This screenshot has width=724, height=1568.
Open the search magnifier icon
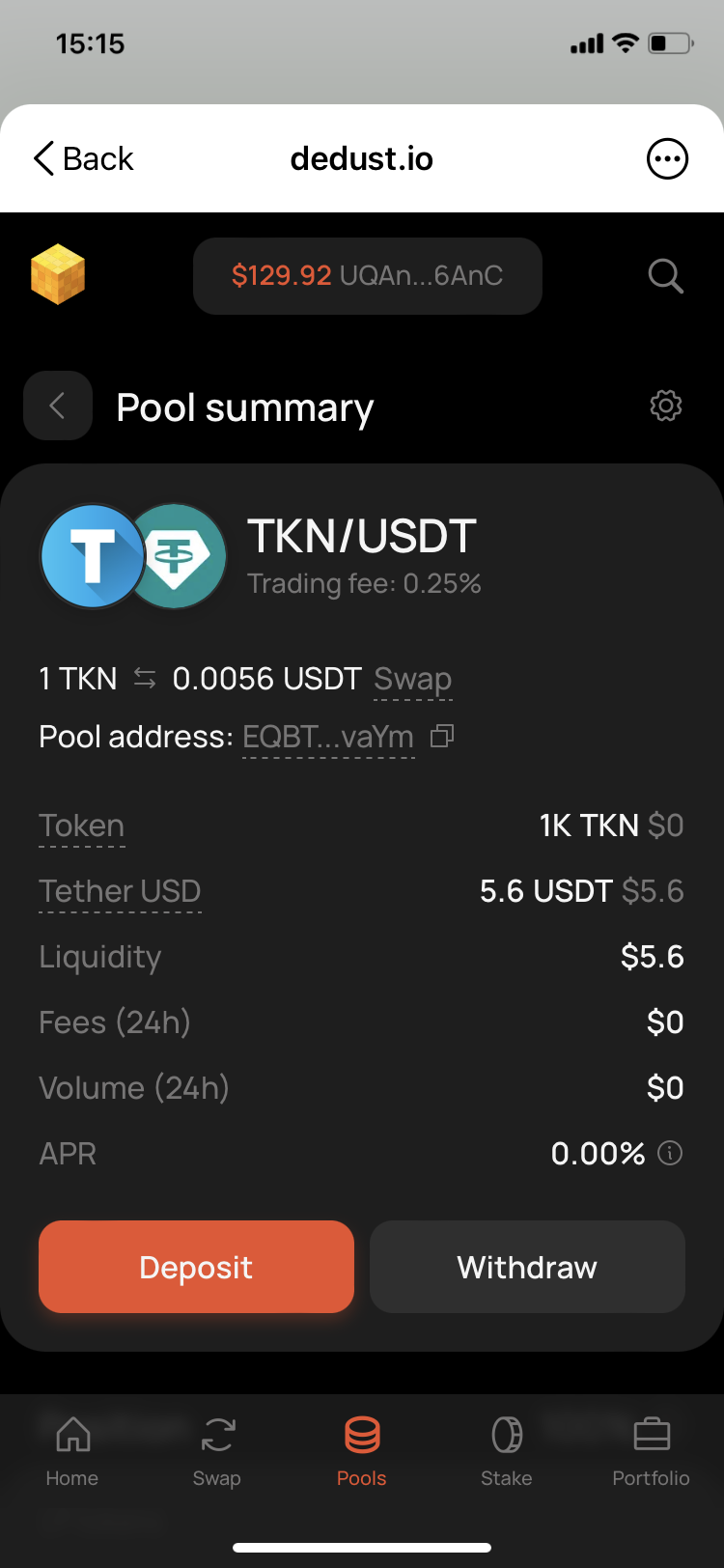[665, 276]
